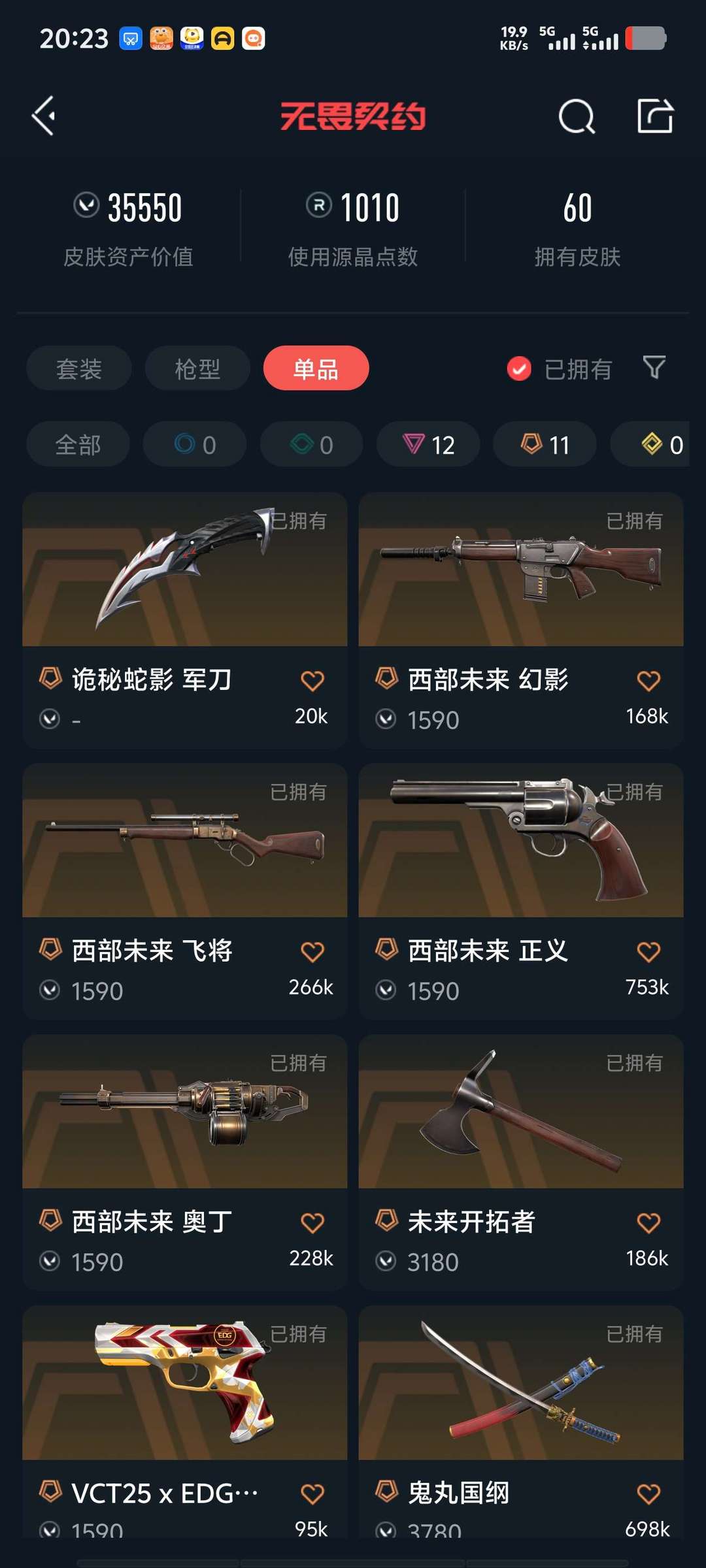This screenshot has height=1568, width=706.
Task: Open the search magnifier icon
Action: coord(577,117)
